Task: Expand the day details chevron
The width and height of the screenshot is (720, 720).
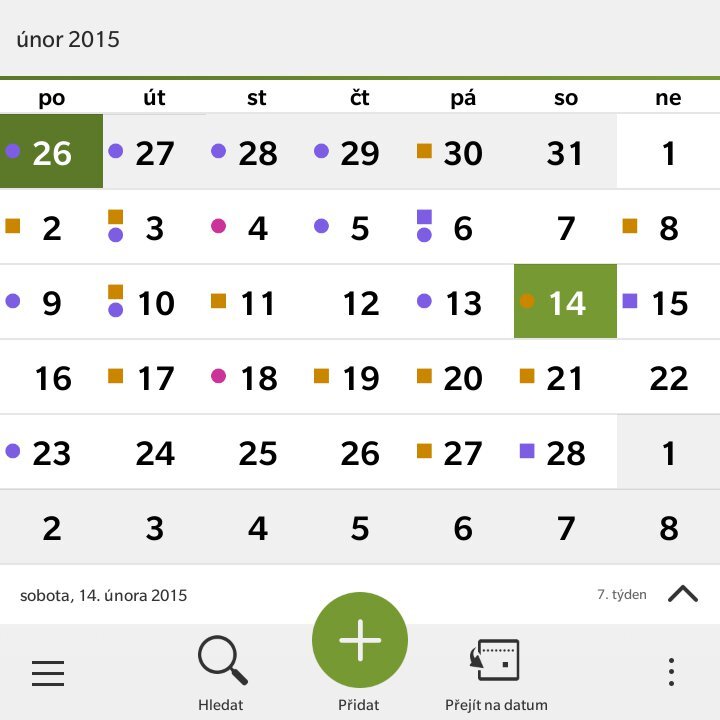Action: (x=682, y=594)
